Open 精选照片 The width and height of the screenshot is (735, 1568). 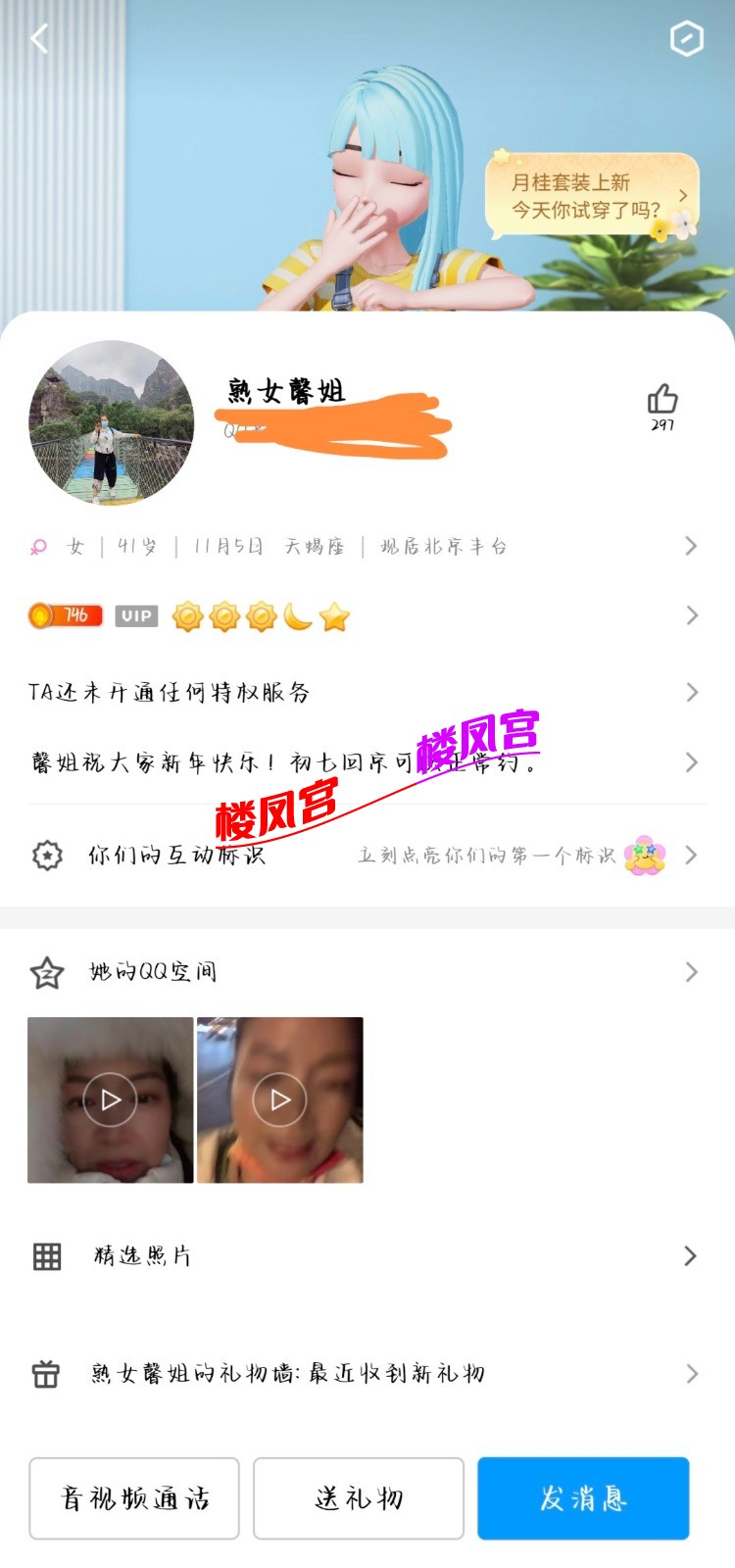pyautogui.click(x=363, y=1255)
